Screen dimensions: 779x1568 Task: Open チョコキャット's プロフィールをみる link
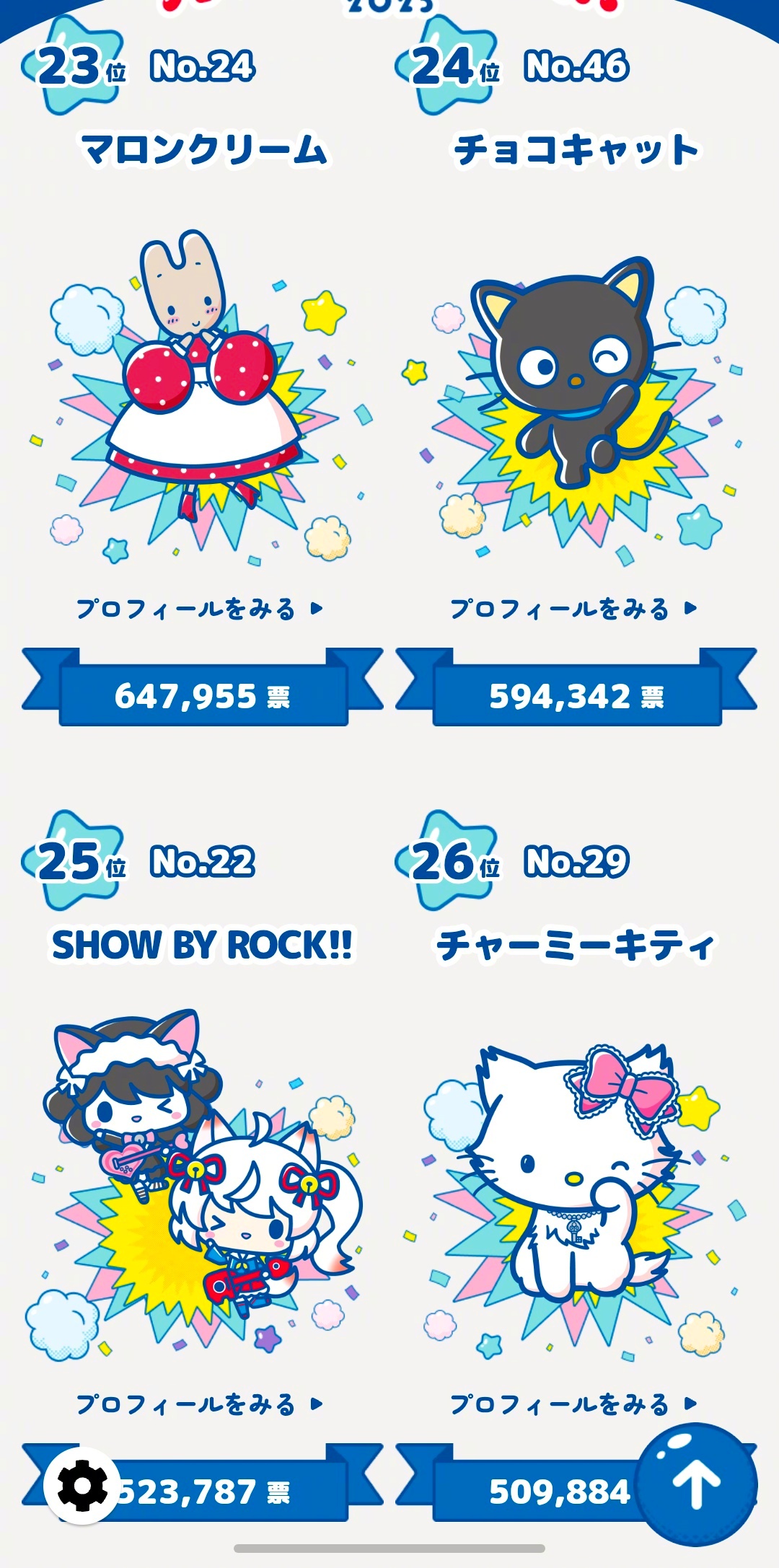coord(573,609)
